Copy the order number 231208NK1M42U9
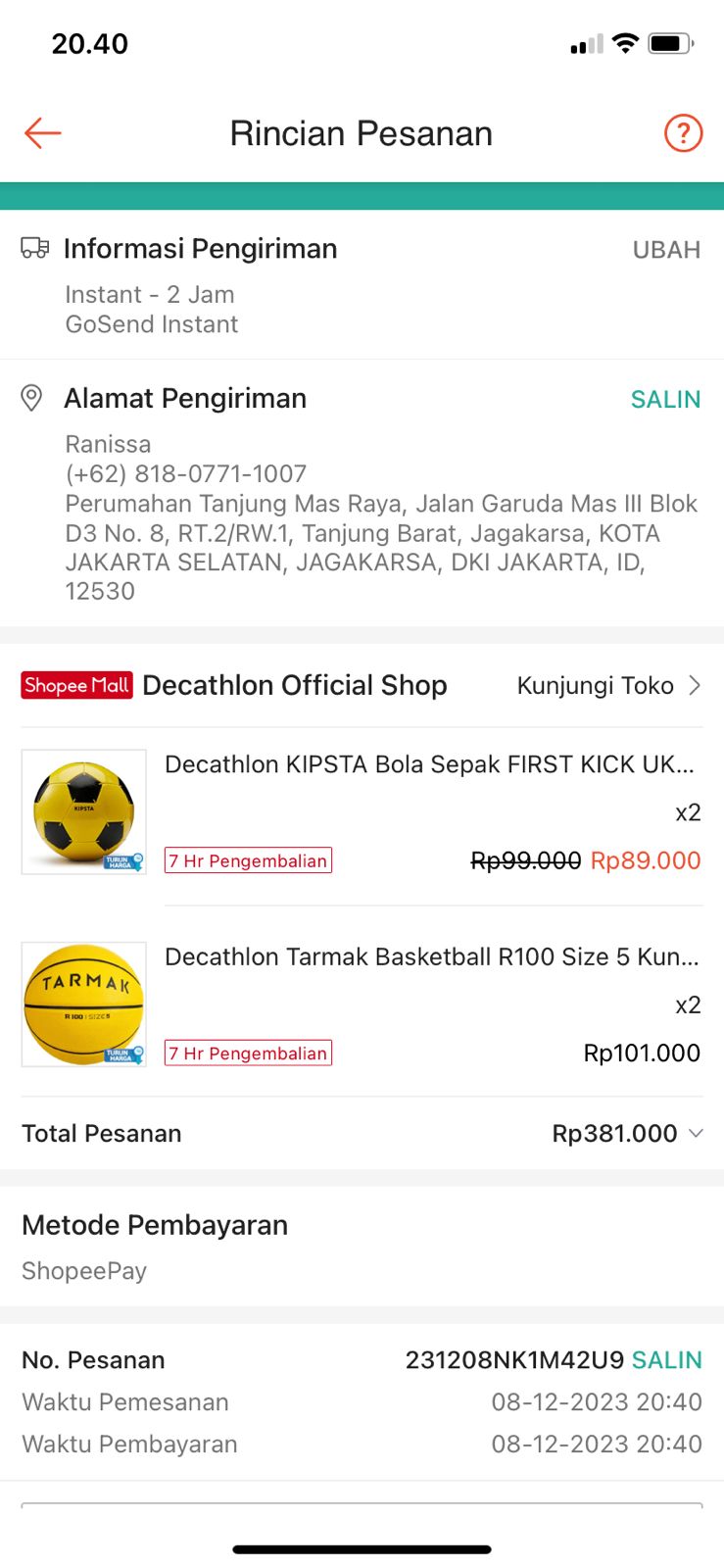Image resolution: width=724 pixels, height=1568 pixels. pyautogui.click(x=667, y=1360)
